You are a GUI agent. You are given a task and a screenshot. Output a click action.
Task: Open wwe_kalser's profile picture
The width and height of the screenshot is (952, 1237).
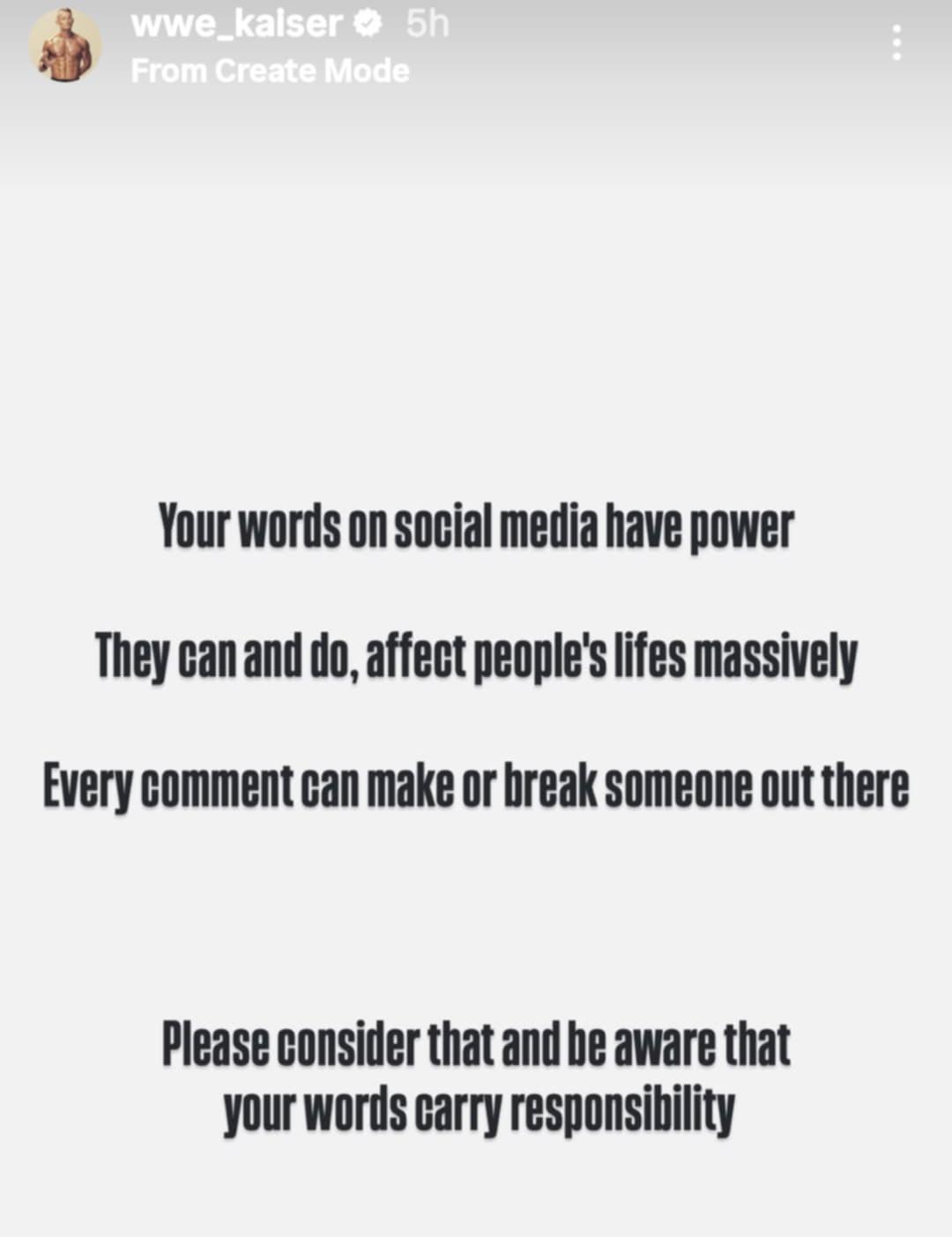[x=65, y=44]
